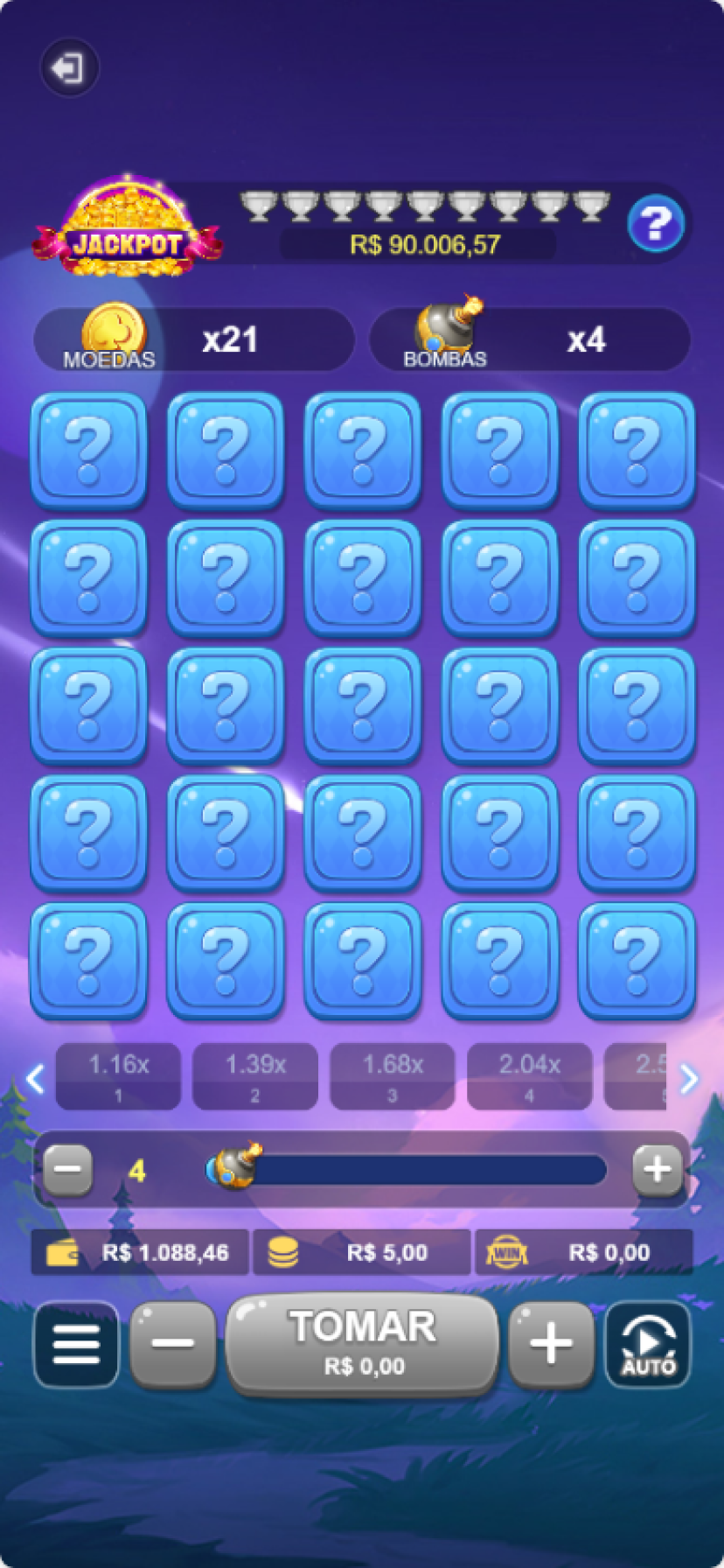Increase the number of bombs
Screen dimensions: 724x1568
pos(657,1170)
